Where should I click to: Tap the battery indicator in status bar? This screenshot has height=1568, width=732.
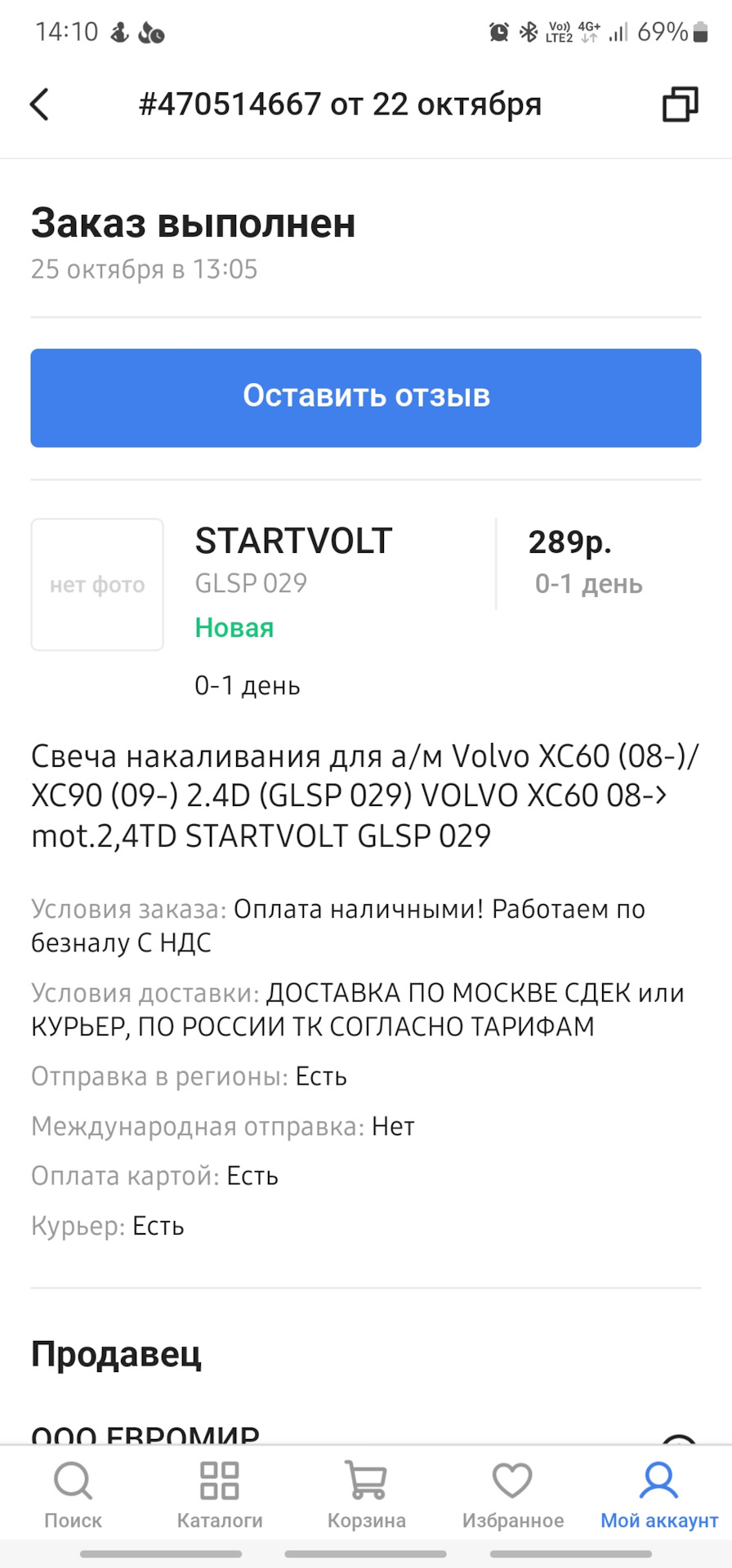coord(699,33)
